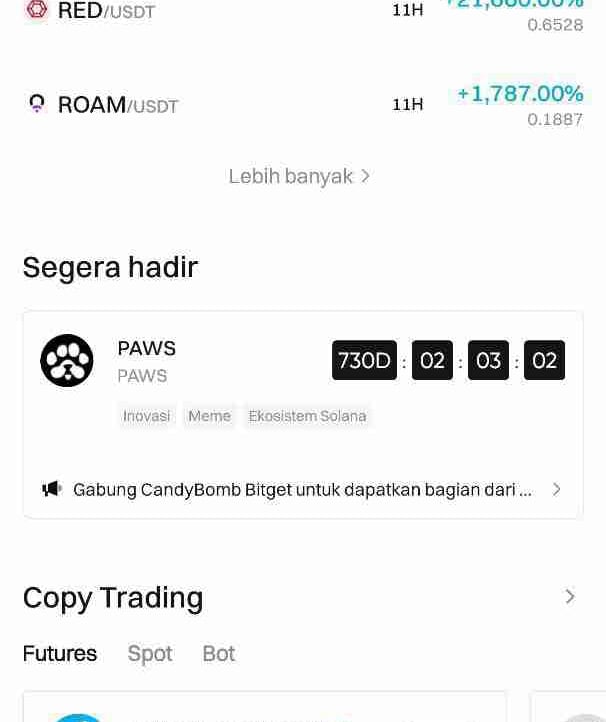Open the CandyBomb Bitget announcement

coord(302,490)
